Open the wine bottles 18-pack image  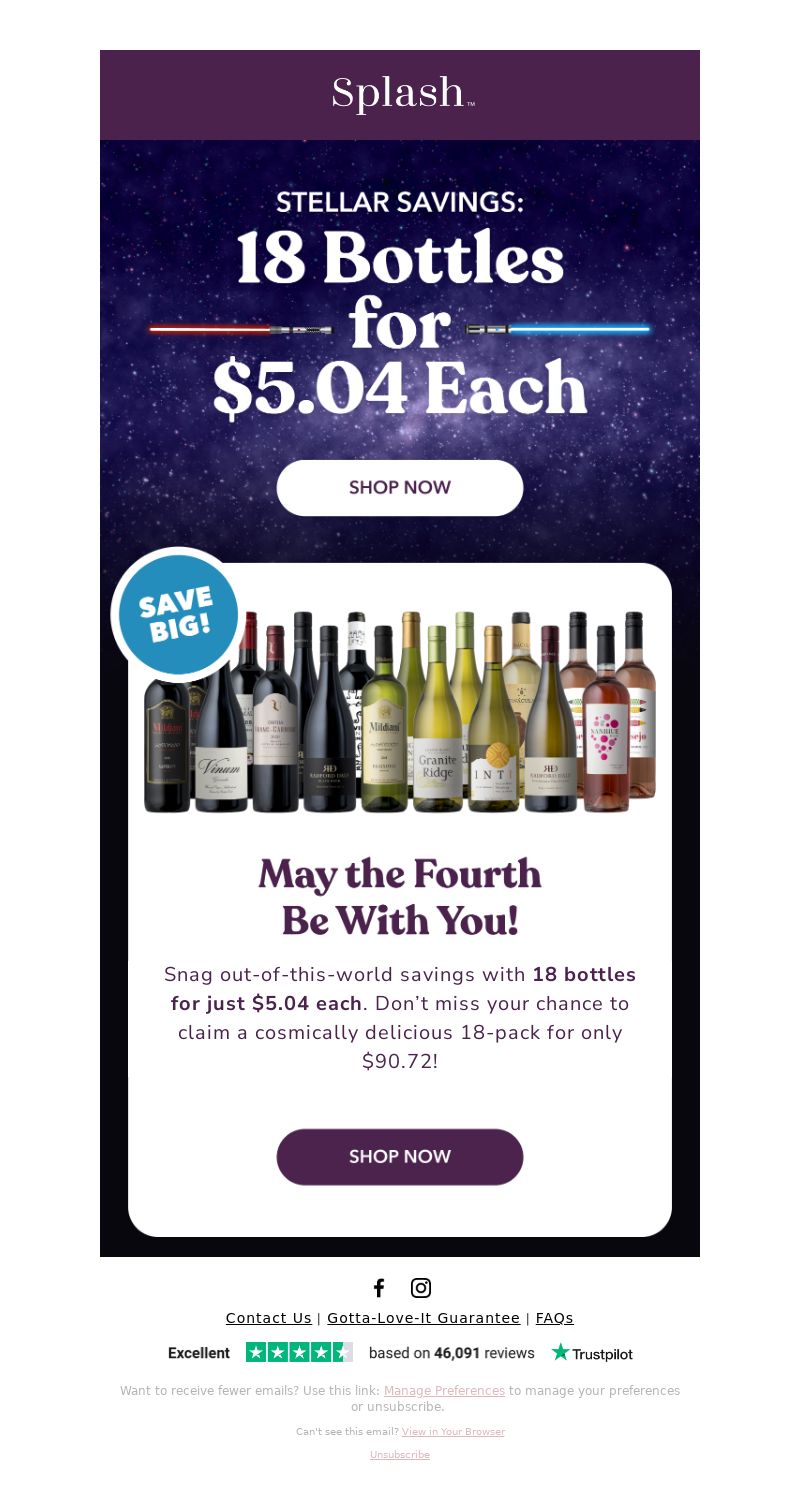[400, 711]
